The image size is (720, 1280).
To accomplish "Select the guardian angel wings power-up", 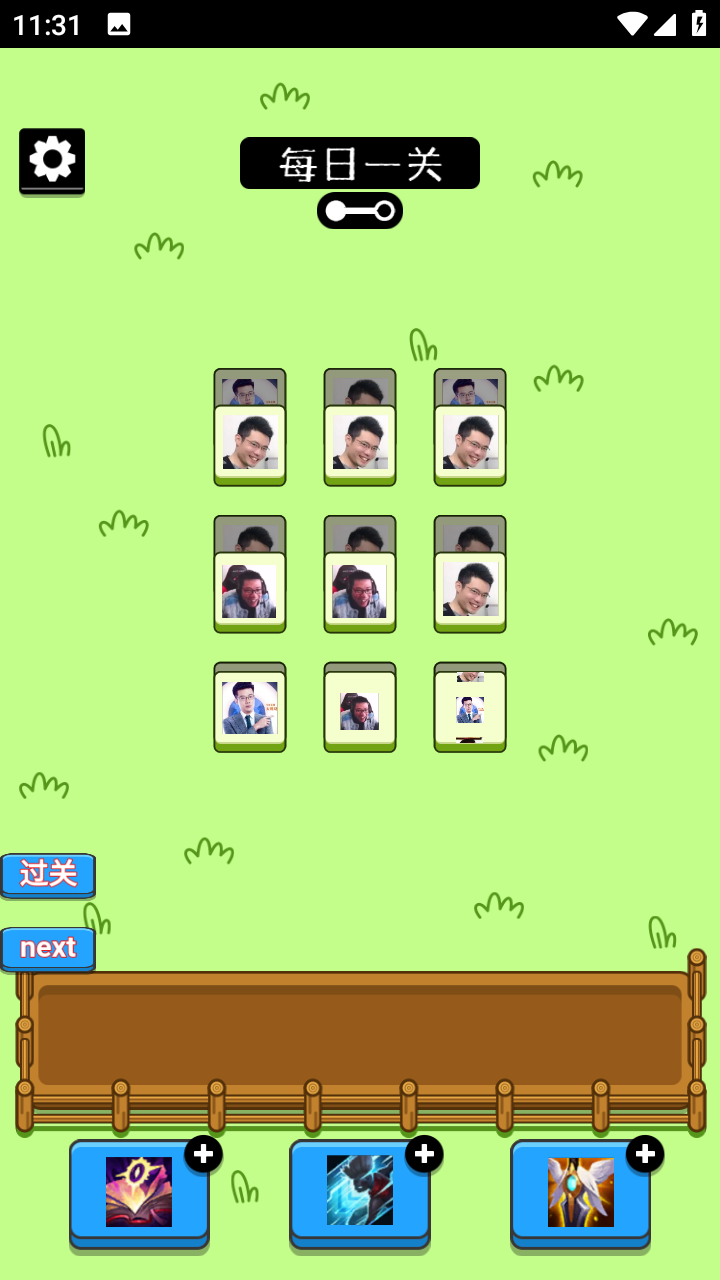I will pyautogui.click(x=580, y=1195).
